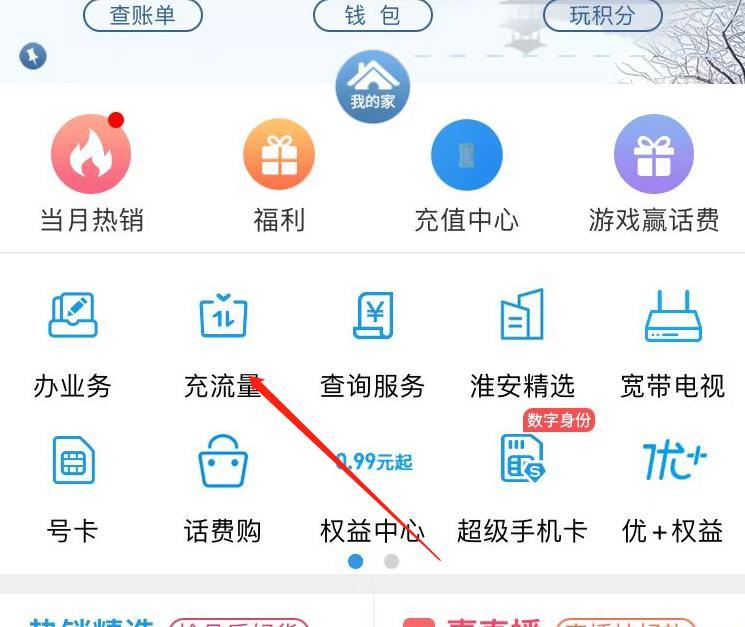The width and height of the screenshot is (745, 627).
Task: Open the 钱包 wallet button
Action: click(373, 16)
